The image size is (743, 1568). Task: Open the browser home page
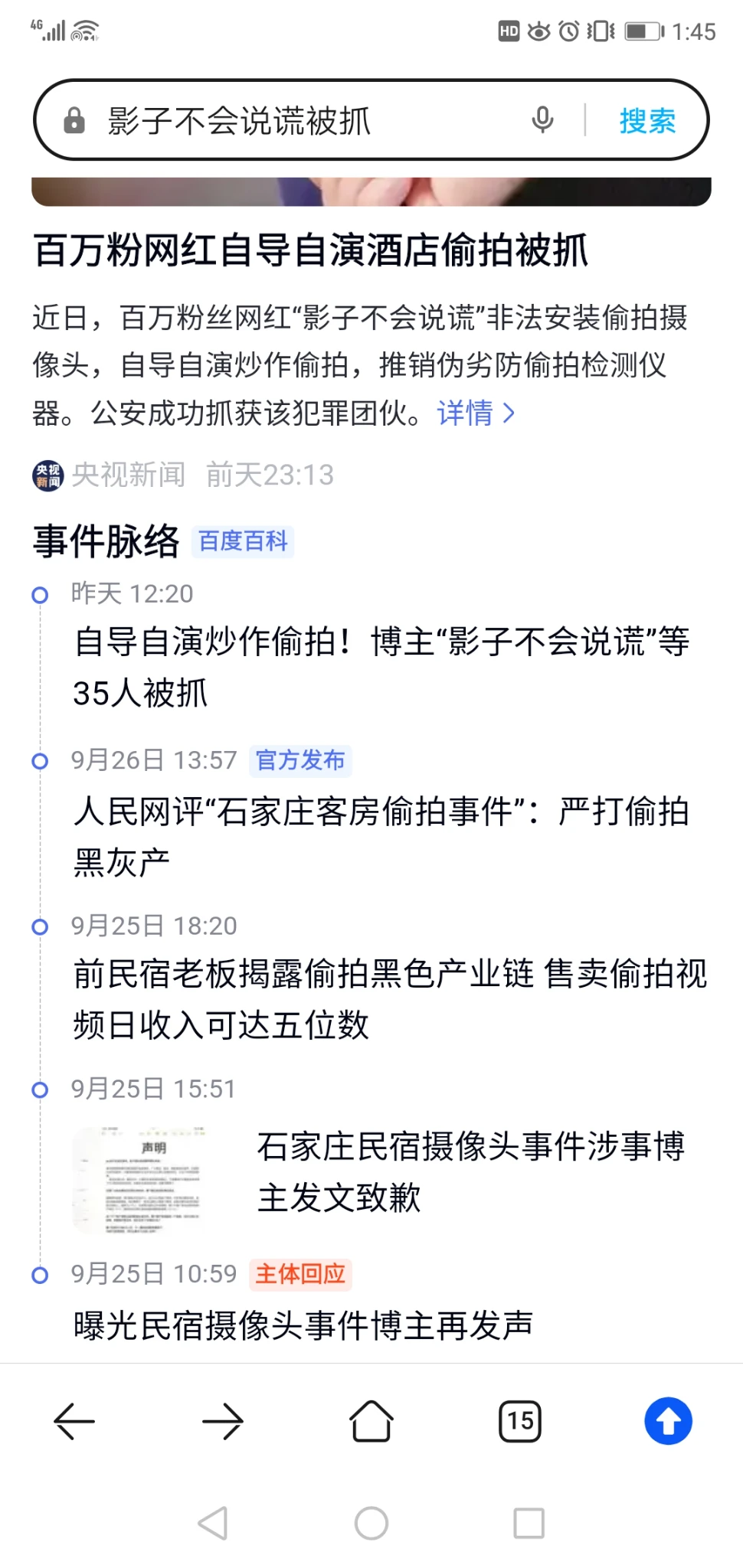(x=371, y=1421)
